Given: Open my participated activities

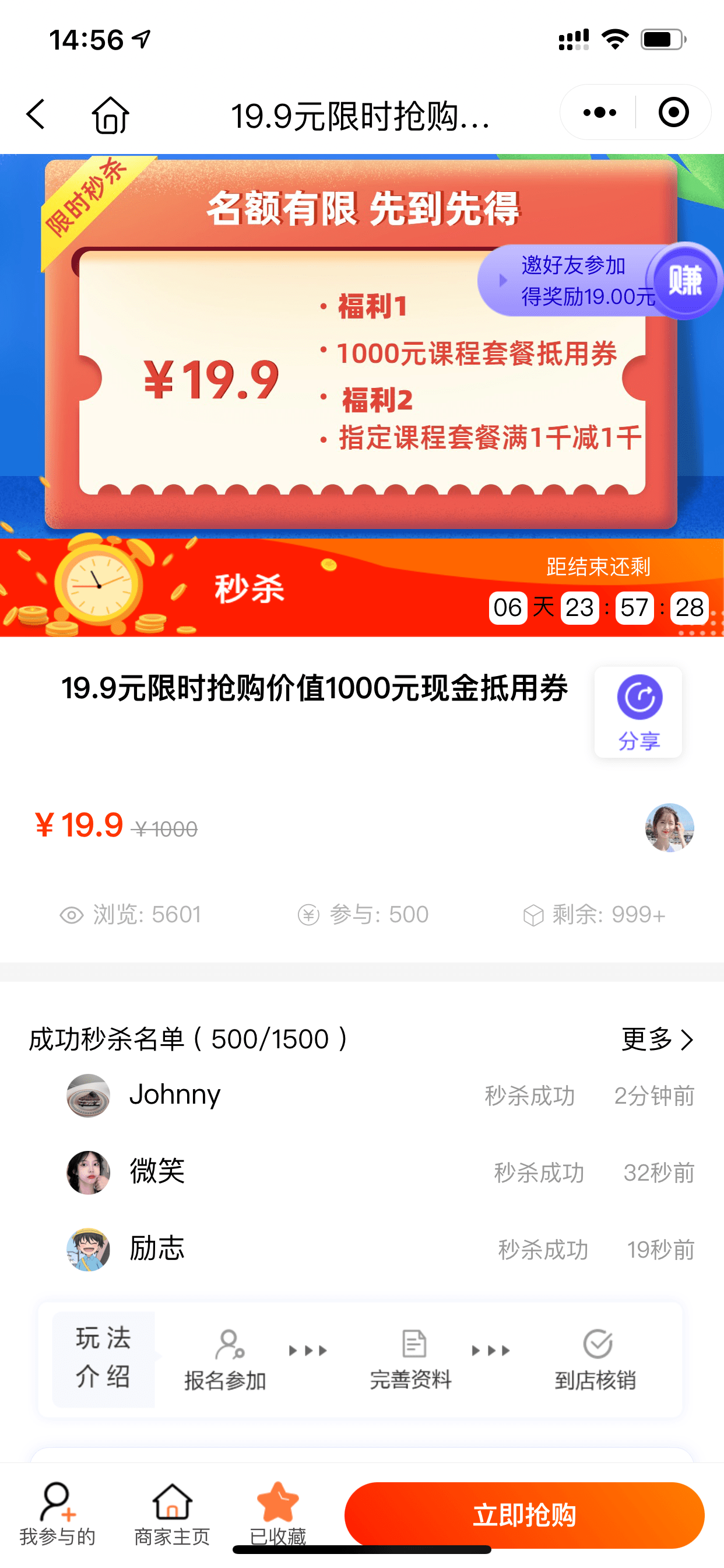Looking at the screenshot, I should 57,1513.
